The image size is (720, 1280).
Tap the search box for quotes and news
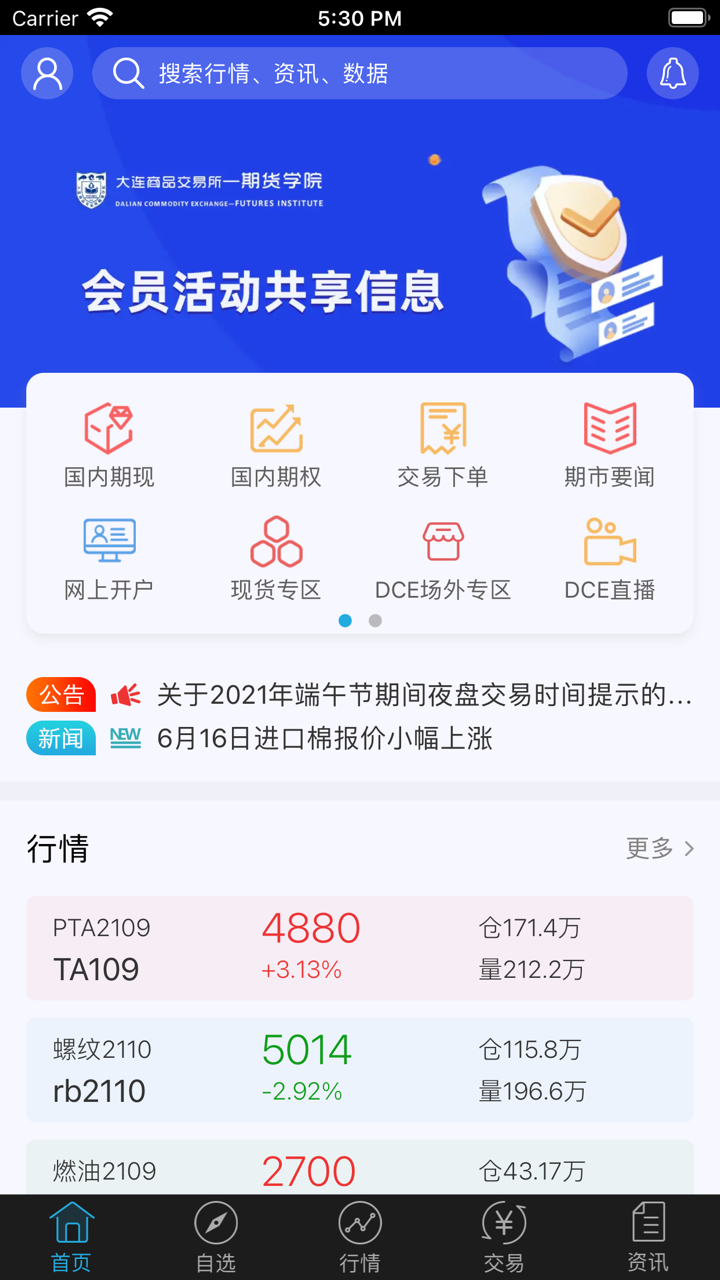pos(360,73)
